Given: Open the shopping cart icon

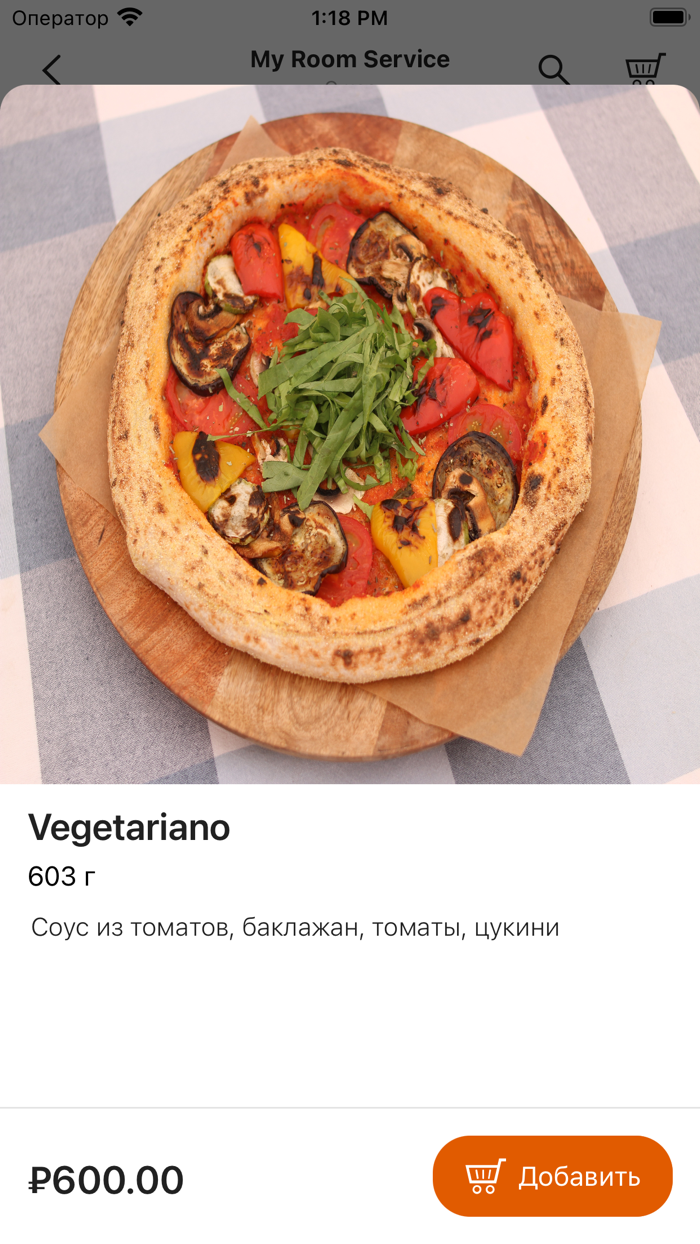Looking at the screenshot, I should pyautogui.click(x=645, y=69).
